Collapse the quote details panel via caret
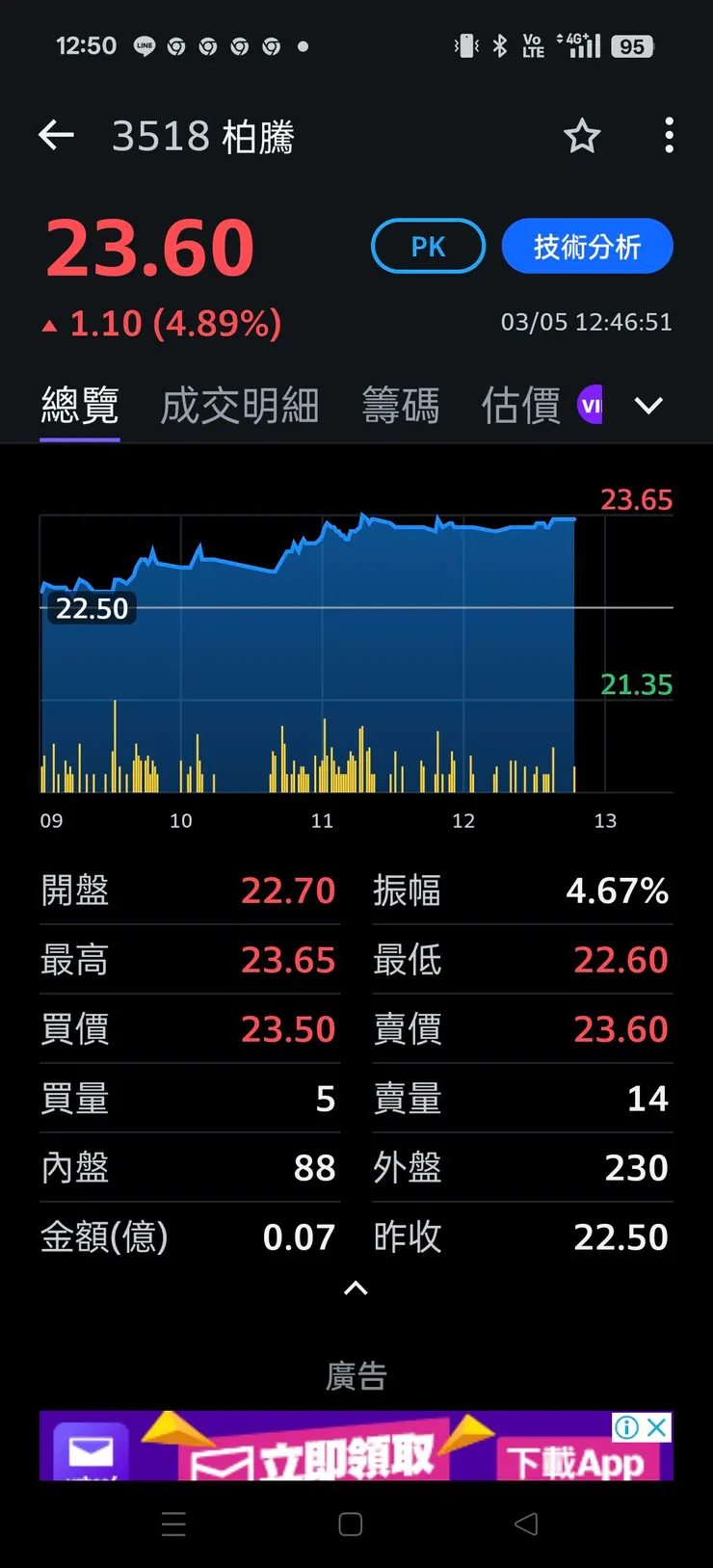The width and height of the screenshot is (713, 1568). (x=355, y=1289)
